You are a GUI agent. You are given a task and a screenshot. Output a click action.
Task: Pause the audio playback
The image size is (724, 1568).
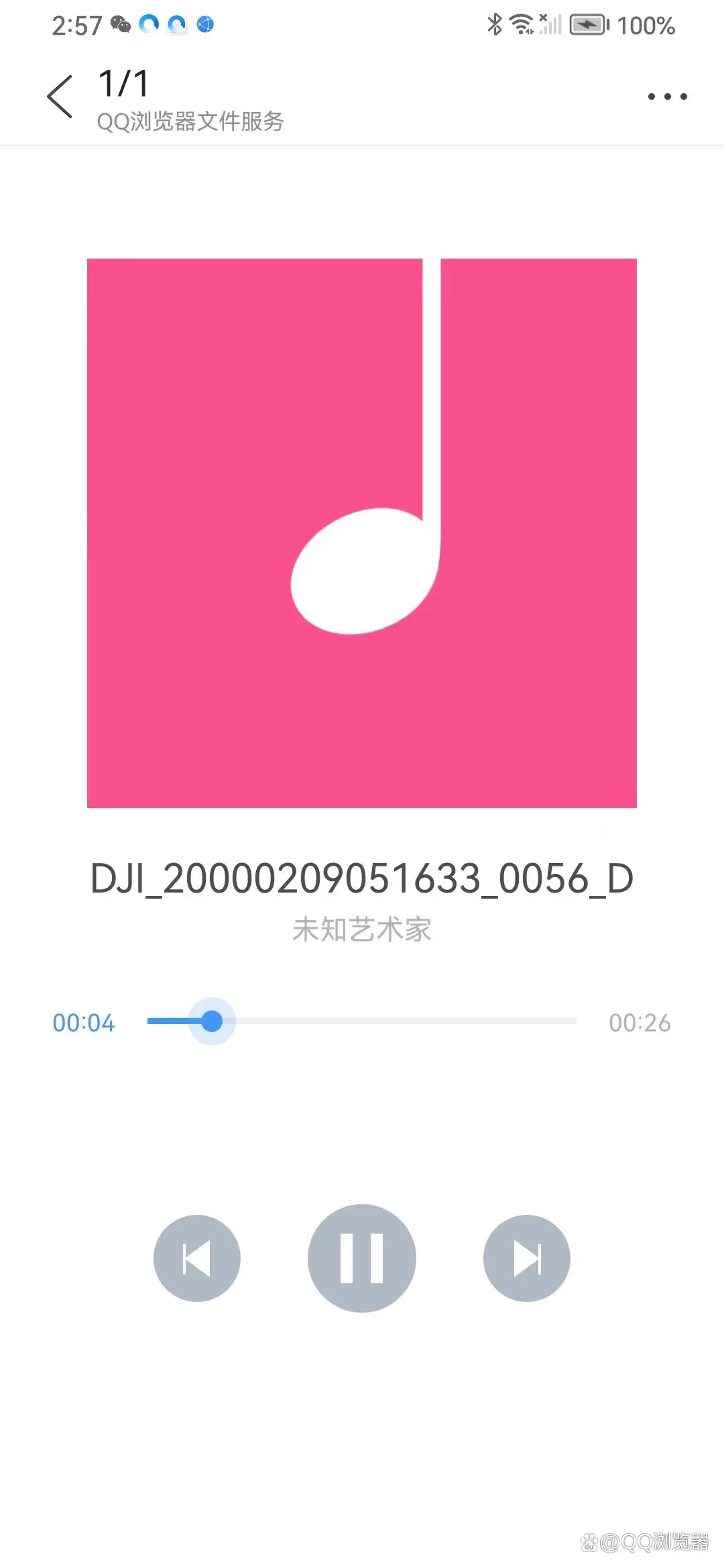tap(362, 1258)
